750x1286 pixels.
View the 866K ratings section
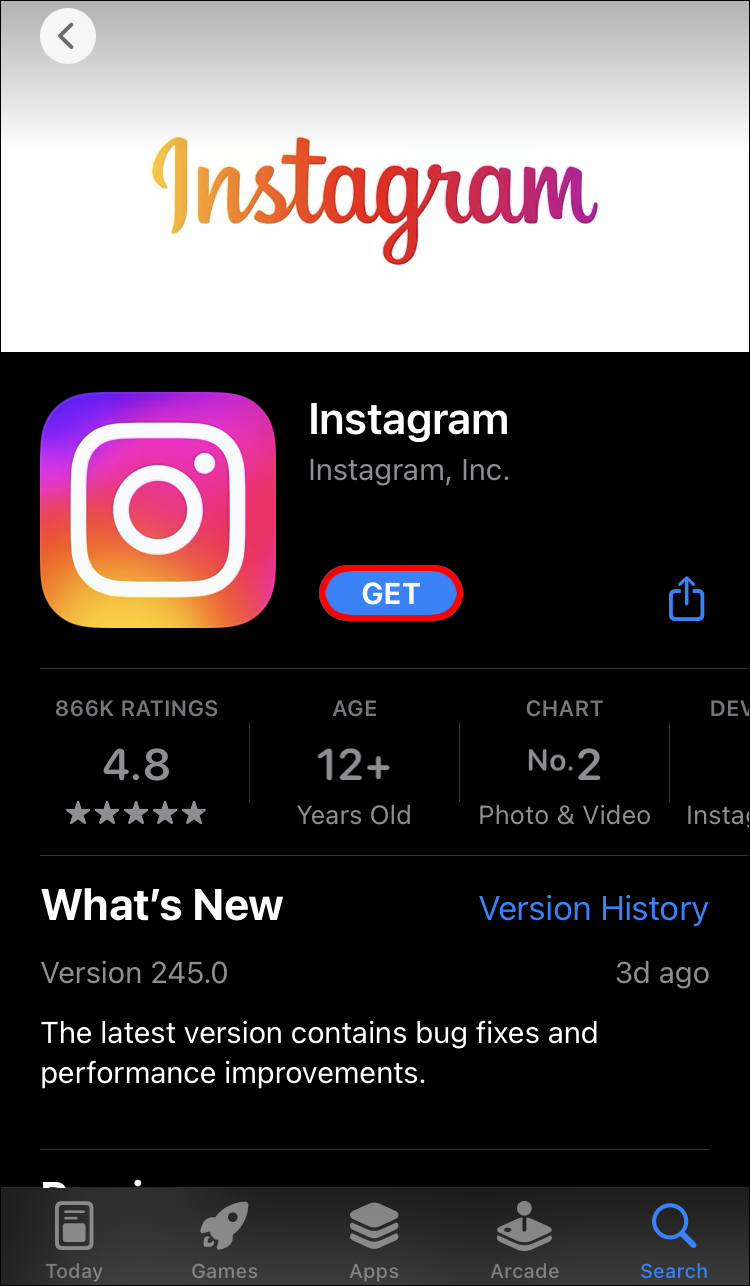pyautogui.click(x=137, y=763)
